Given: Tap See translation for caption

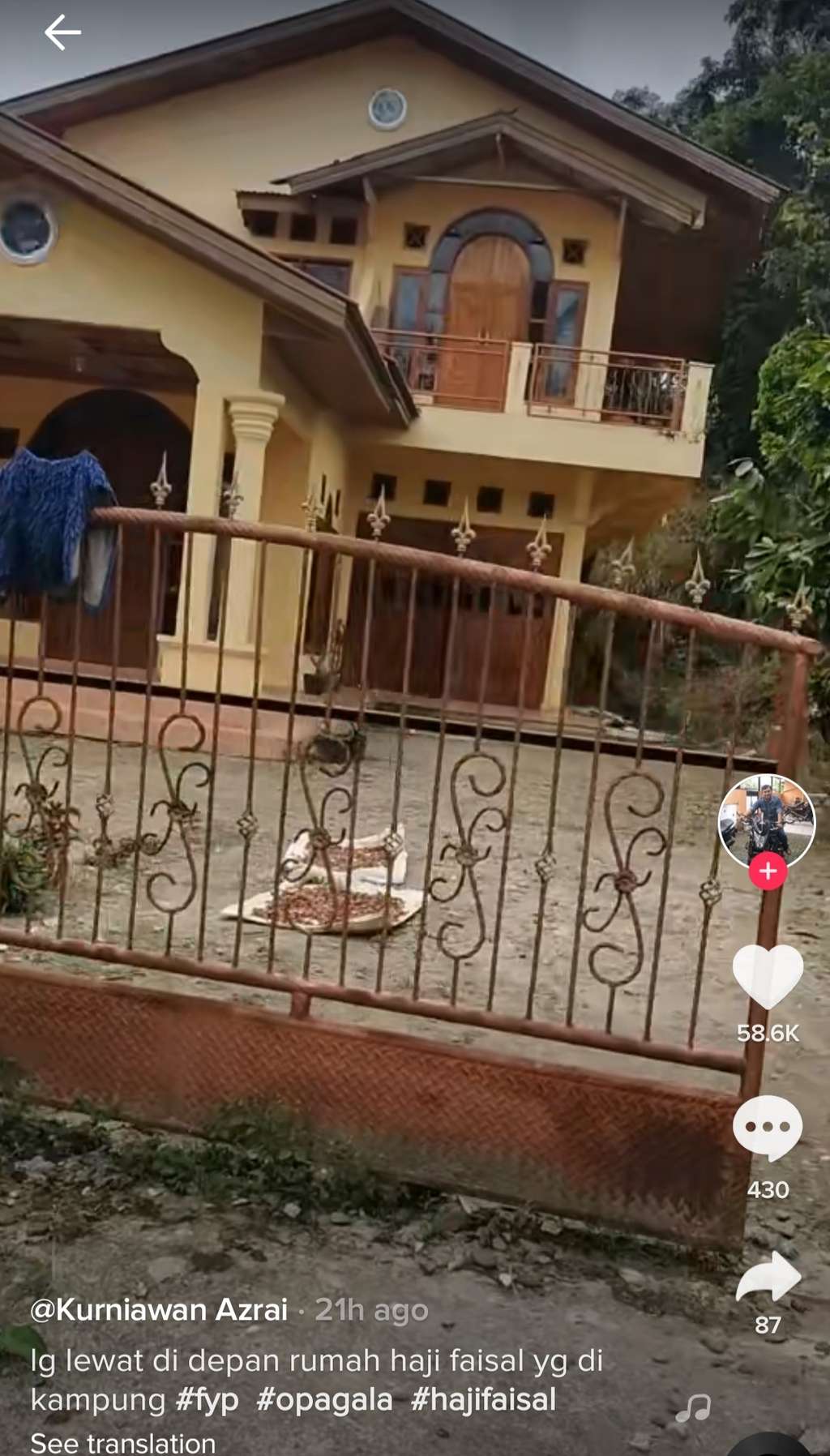Looking at the screenshot, I should 122,1443.
